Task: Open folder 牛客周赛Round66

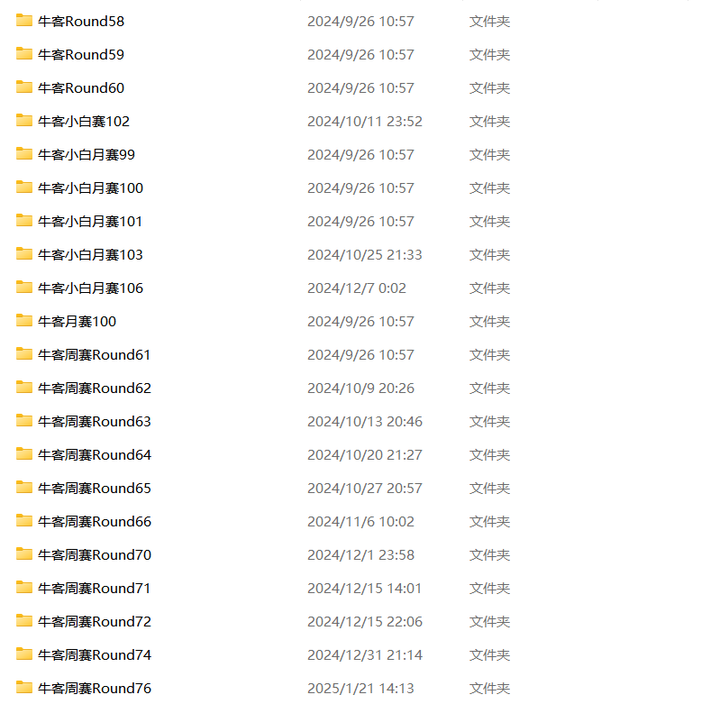Action: [x=94, y=521]
